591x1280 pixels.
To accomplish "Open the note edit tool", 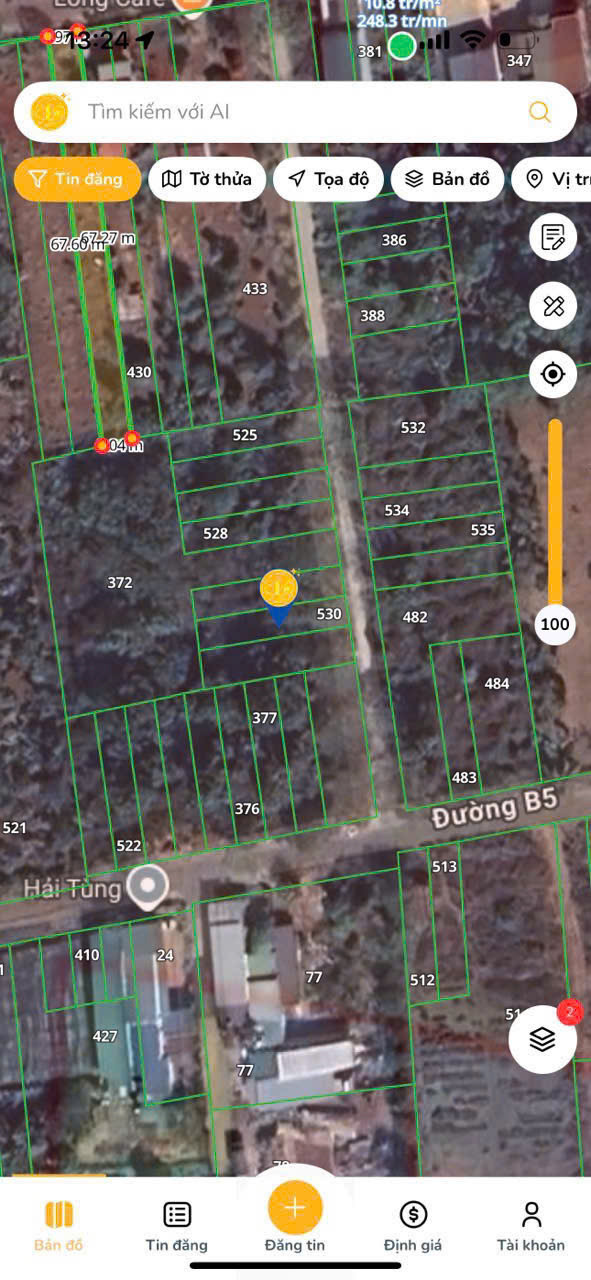I will (x=553, y=238).
